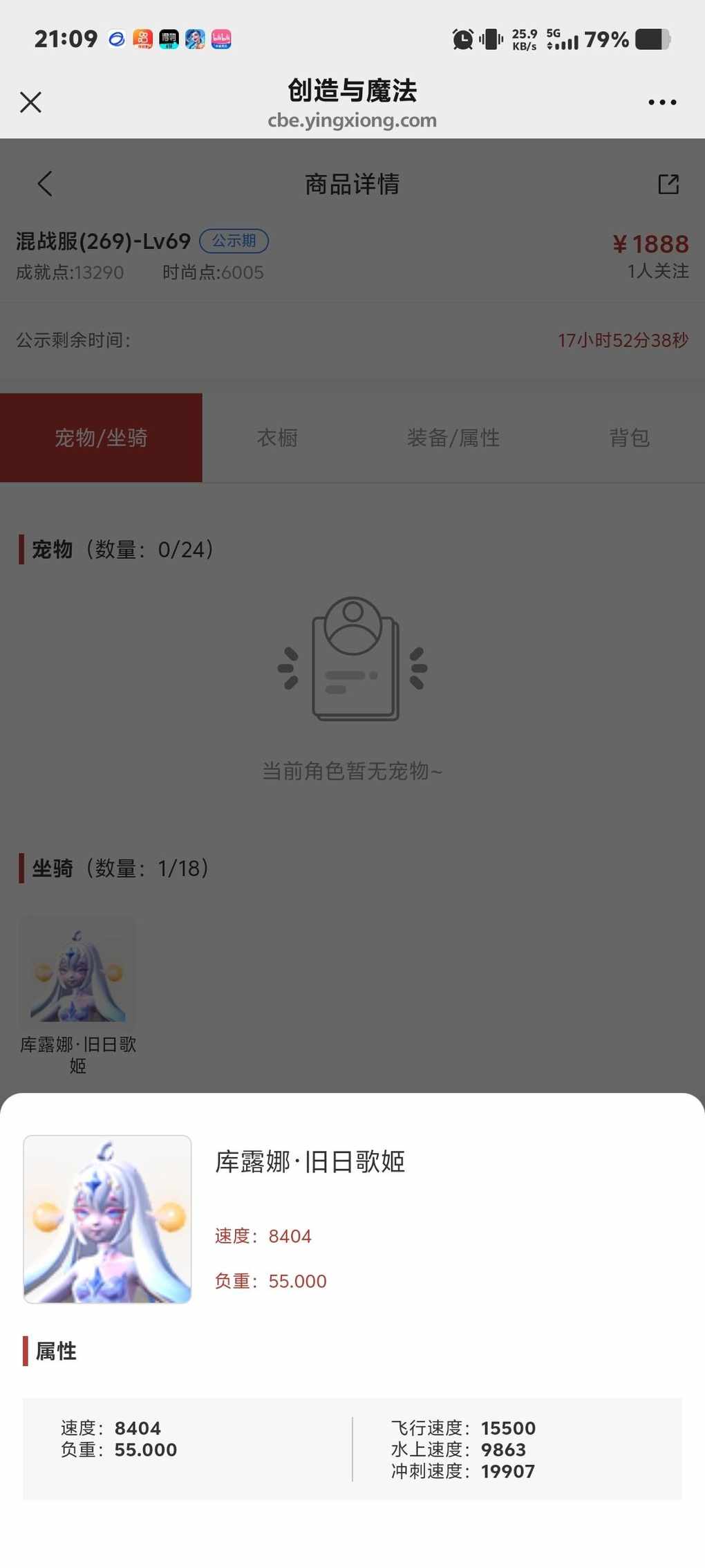Go back from 商品详情 page
Viewport: 705px width, 1568px height.
coord(45,184)
